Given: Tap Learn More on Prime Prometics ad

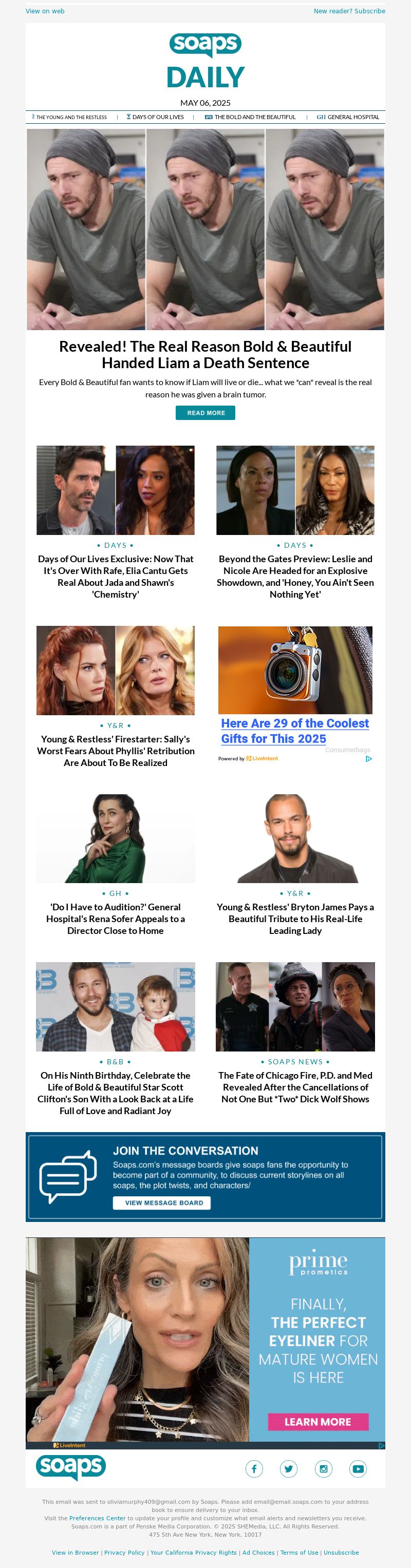Looking at the screenshot, I should [318, 1422].
